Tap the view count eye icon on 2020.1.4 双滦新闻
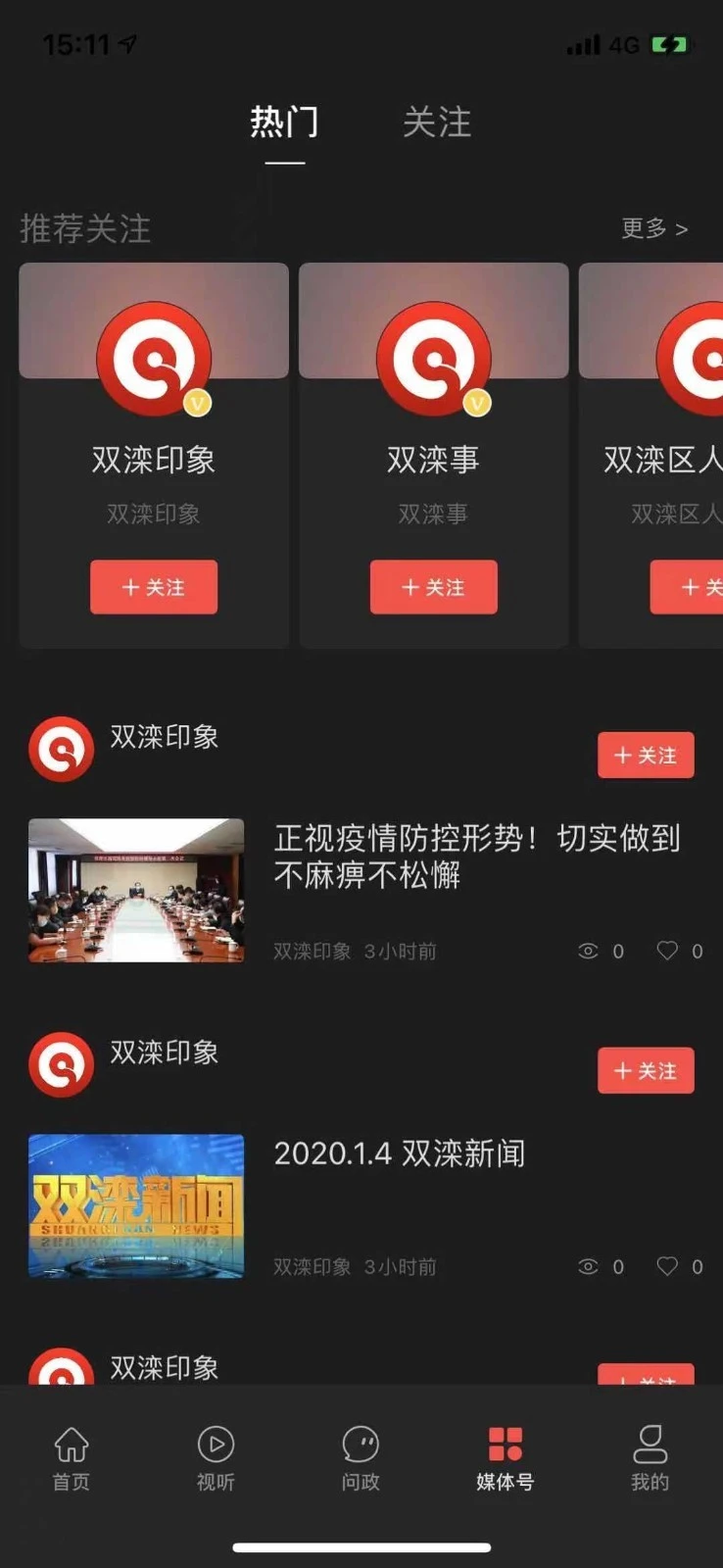Viewport: 723px width, 1568px height. (x=588, y=1266)
